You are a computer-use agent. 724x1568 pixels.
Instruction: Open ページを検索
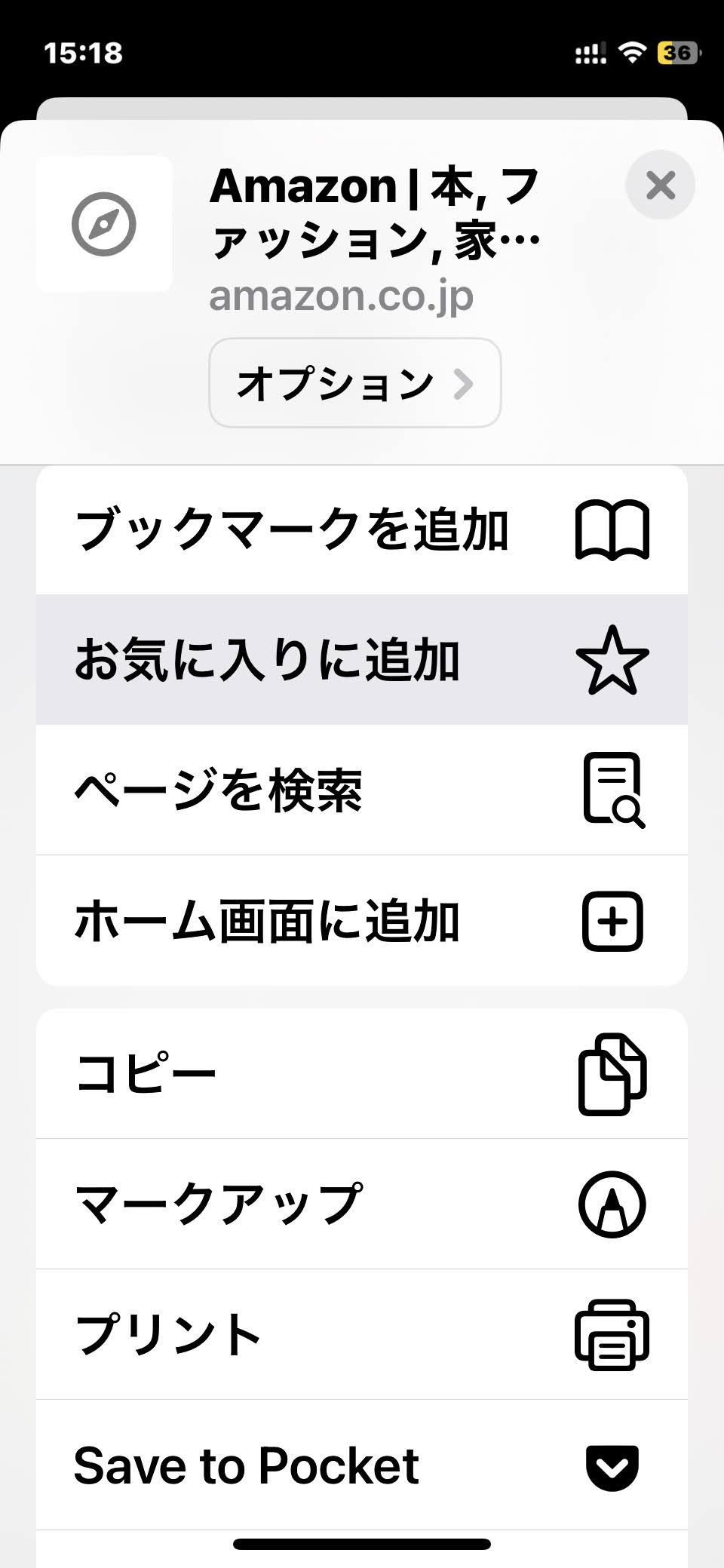pyautogui.click(x=362, y=790)
